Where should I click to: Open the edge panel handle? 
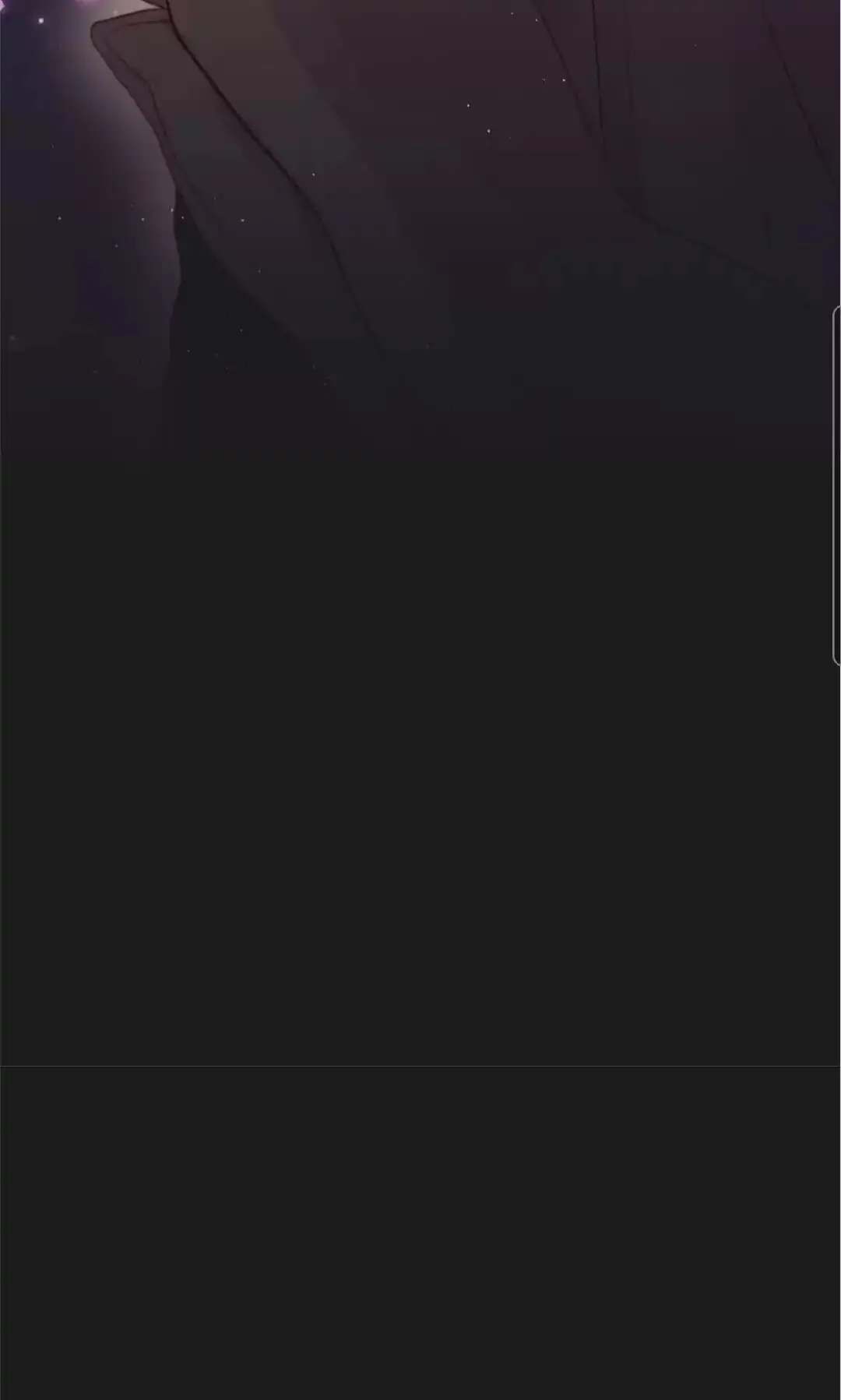point(836,485)
